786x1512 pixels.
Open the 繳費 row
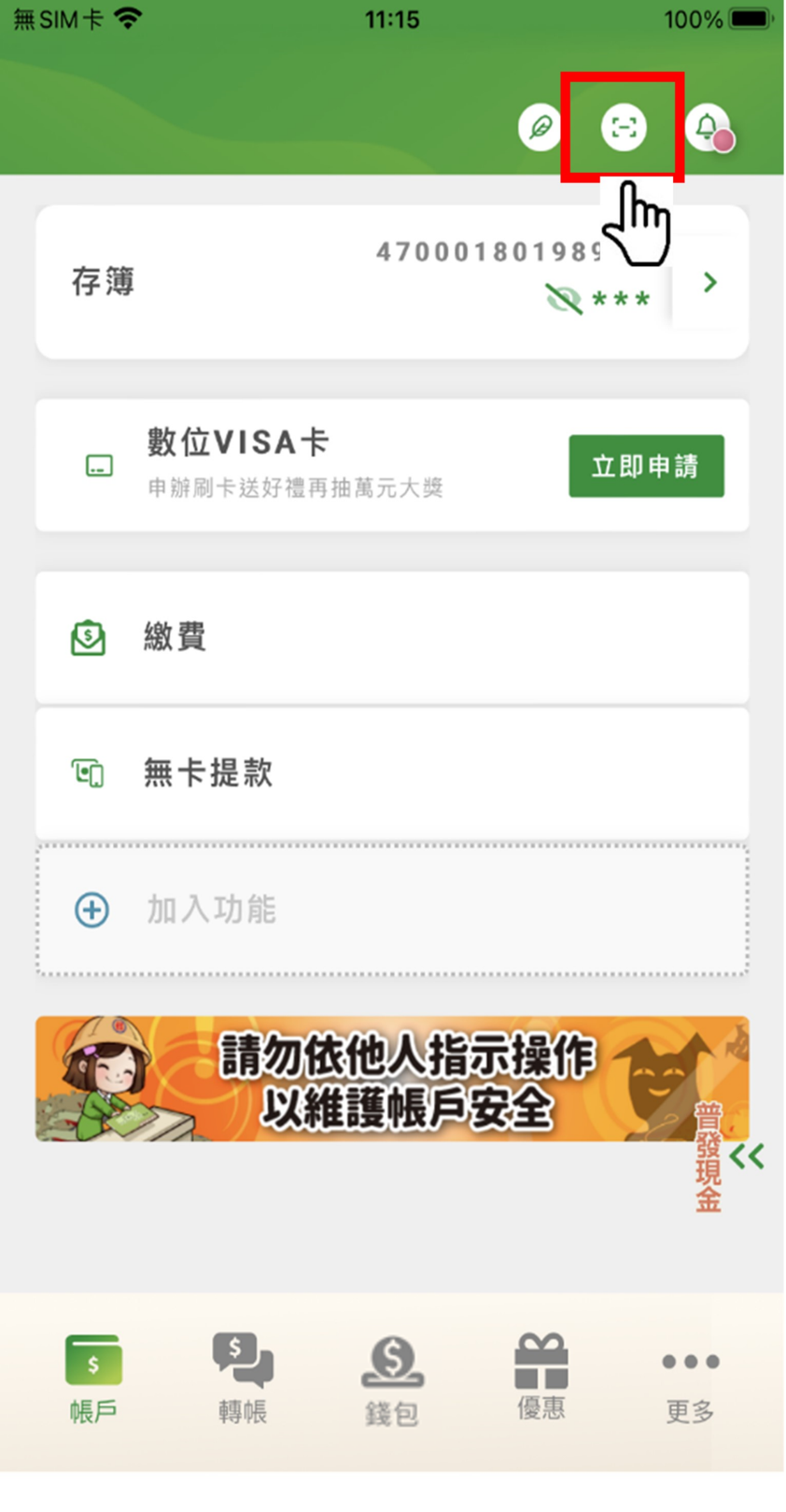392,637
